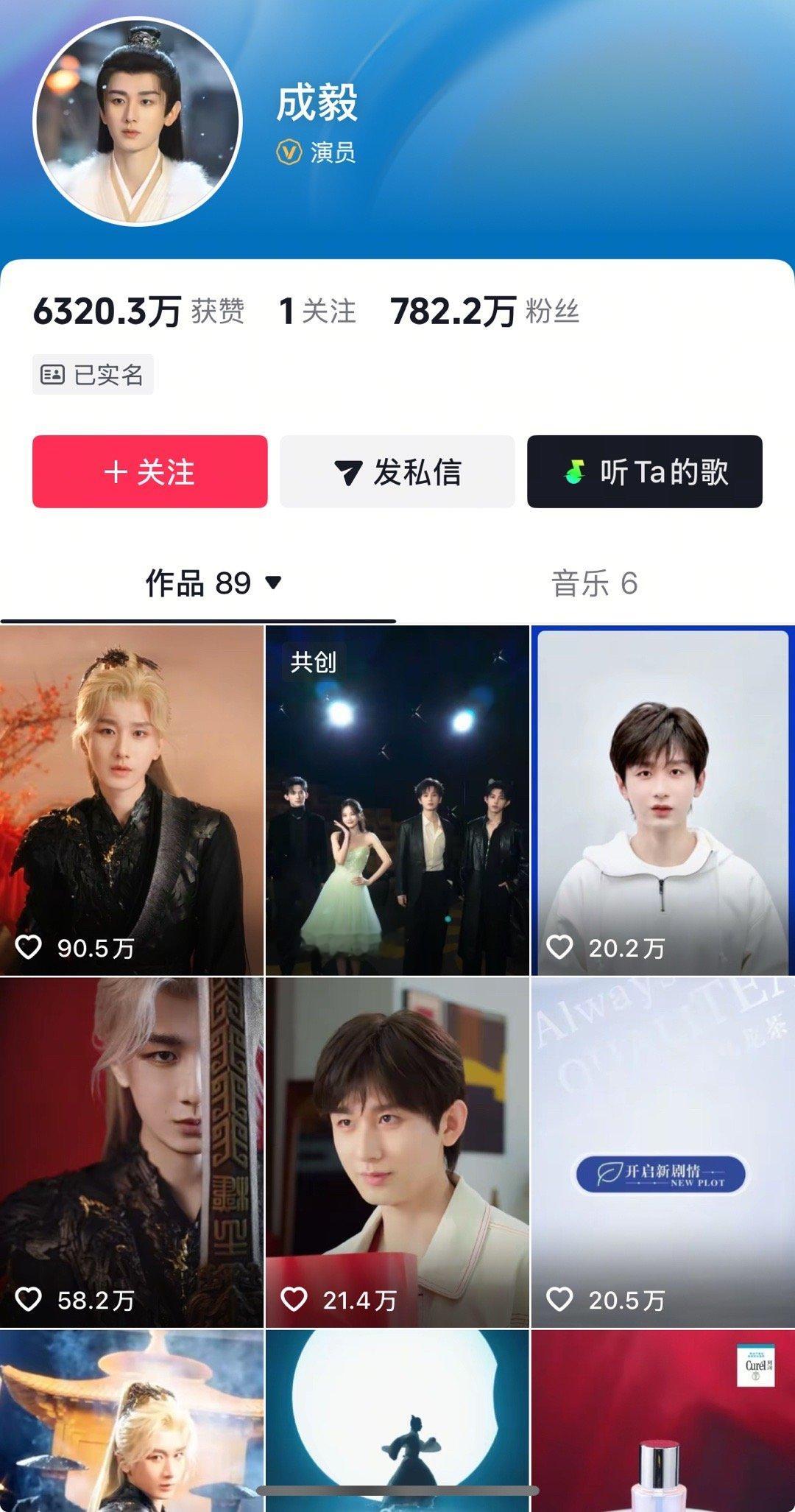Switch to the 音乐 6 tab

click(x=594, y=584)
